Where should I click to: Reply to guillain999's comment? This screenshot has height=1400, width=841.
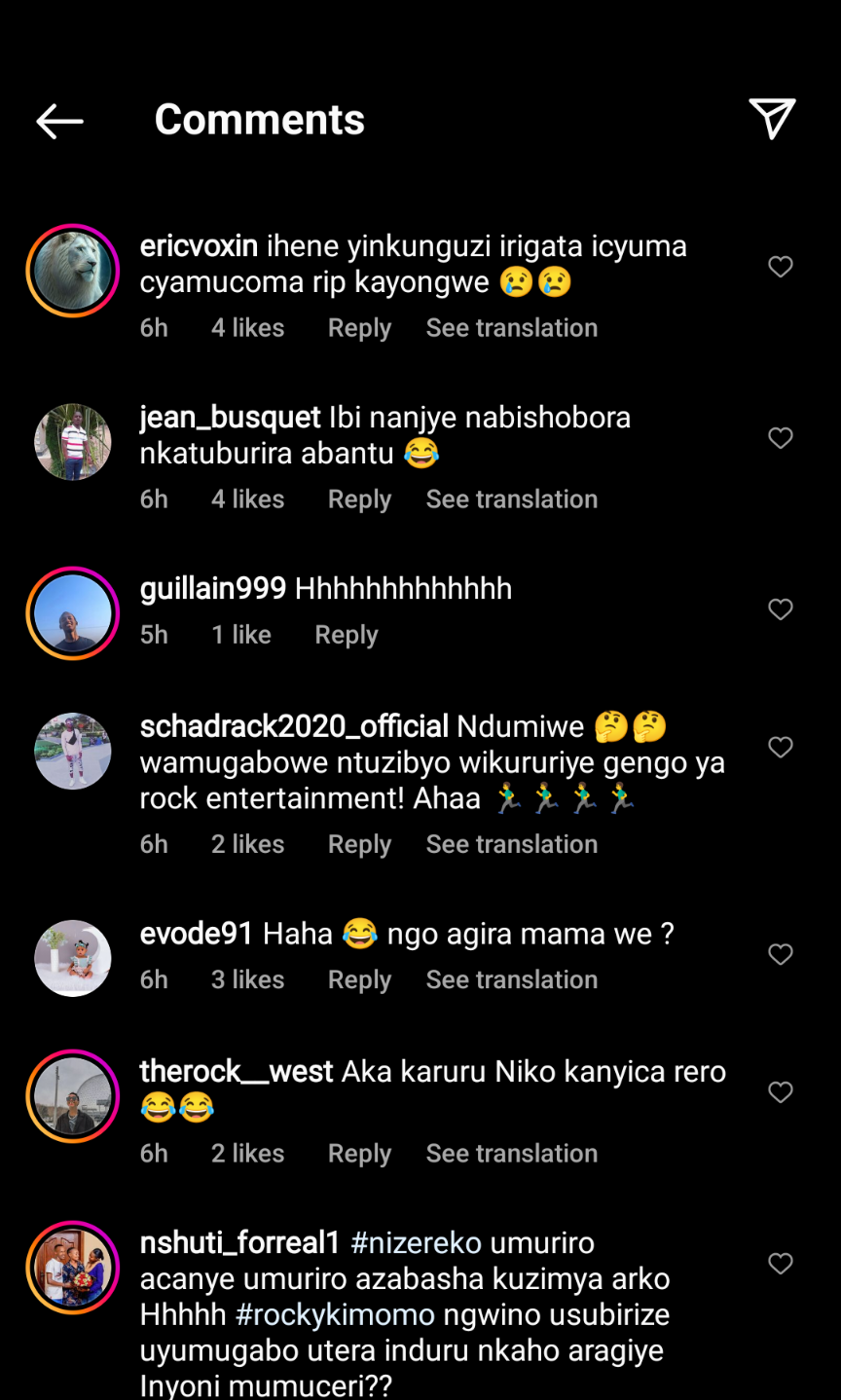(x=346, y=635)
